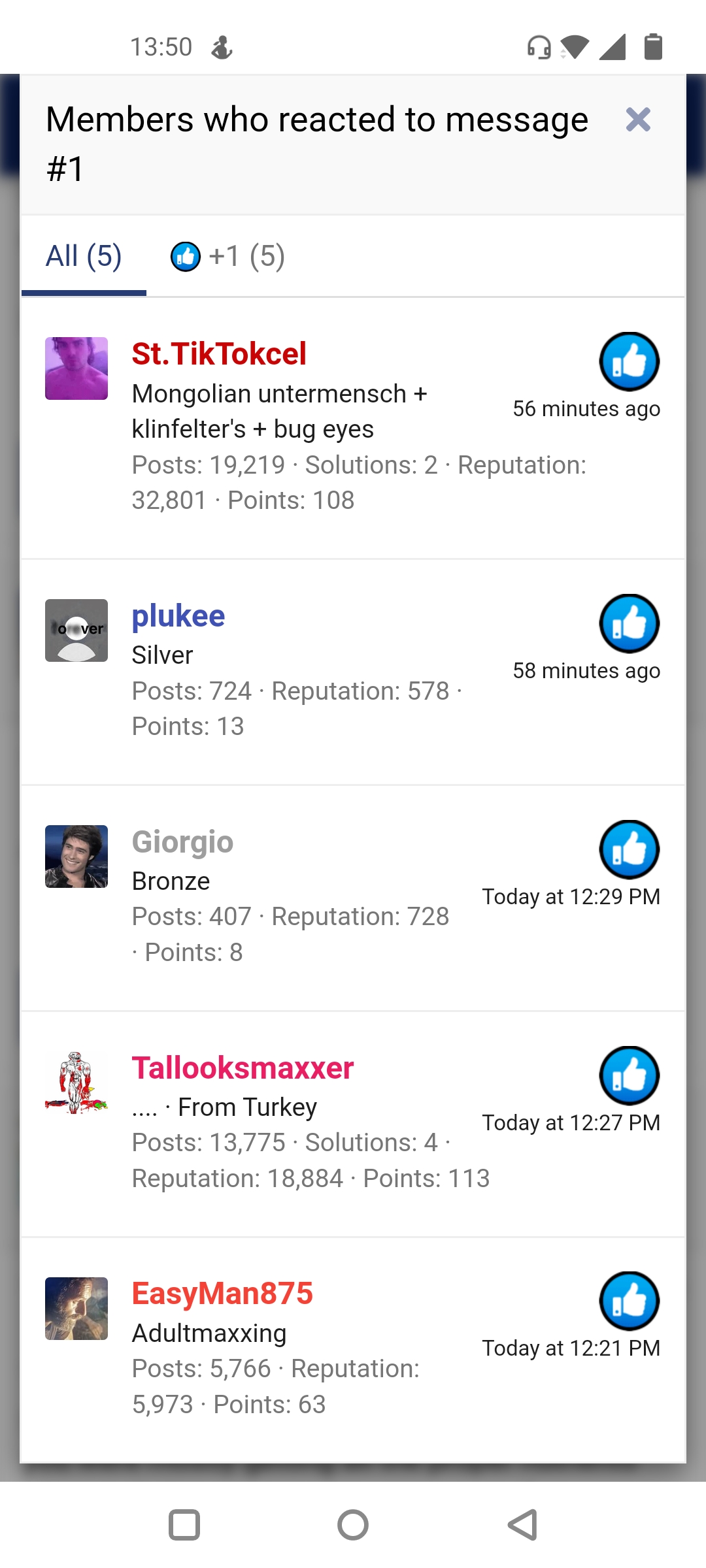706x1568 pixels.
Task: Go back with system back button
Action: 522,1525
